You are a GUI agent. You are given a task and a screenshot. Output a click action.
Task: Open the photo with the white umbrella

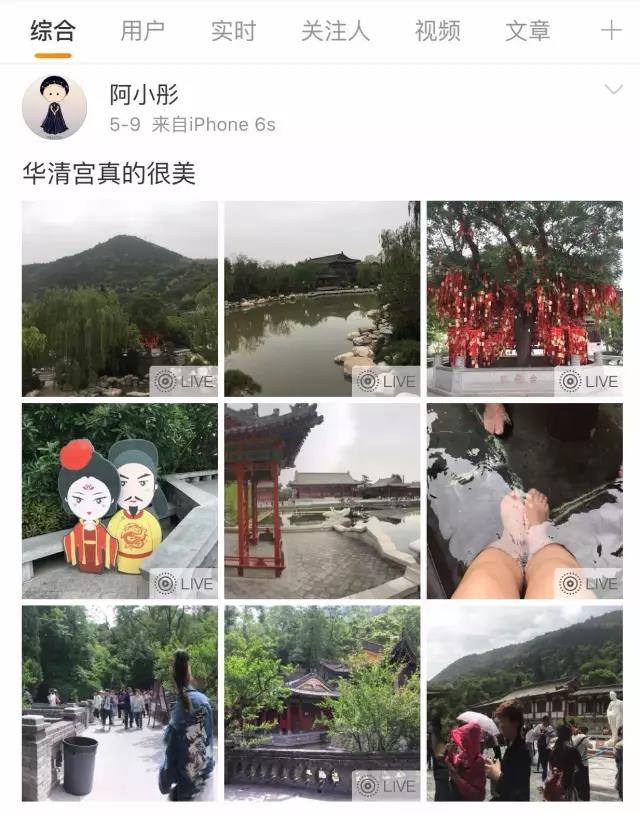[x=524, y=702]
